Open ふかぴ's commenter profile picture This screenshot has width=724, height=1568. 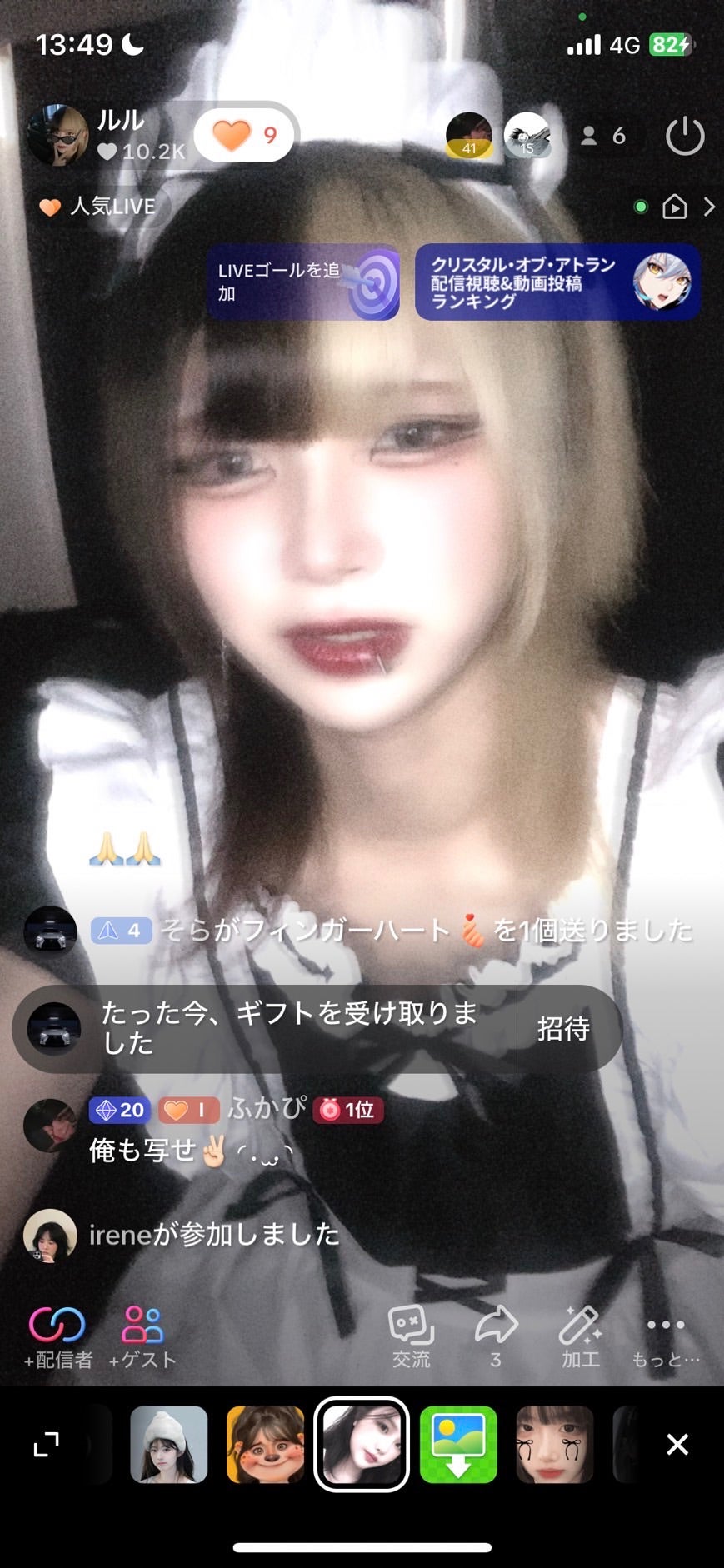(x=50, y=1126)
